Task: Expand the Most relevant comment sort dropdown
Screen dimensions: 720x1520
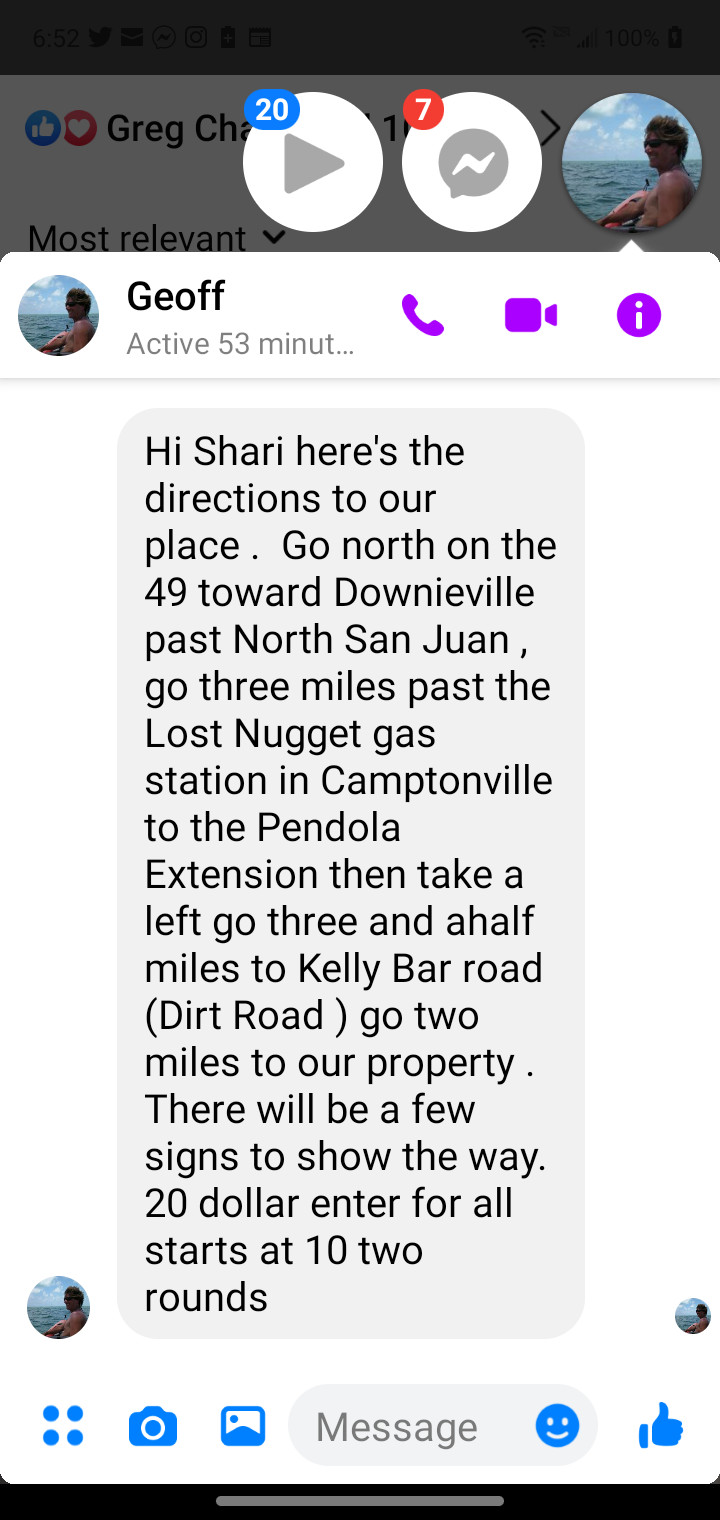Action: [157, 238]
